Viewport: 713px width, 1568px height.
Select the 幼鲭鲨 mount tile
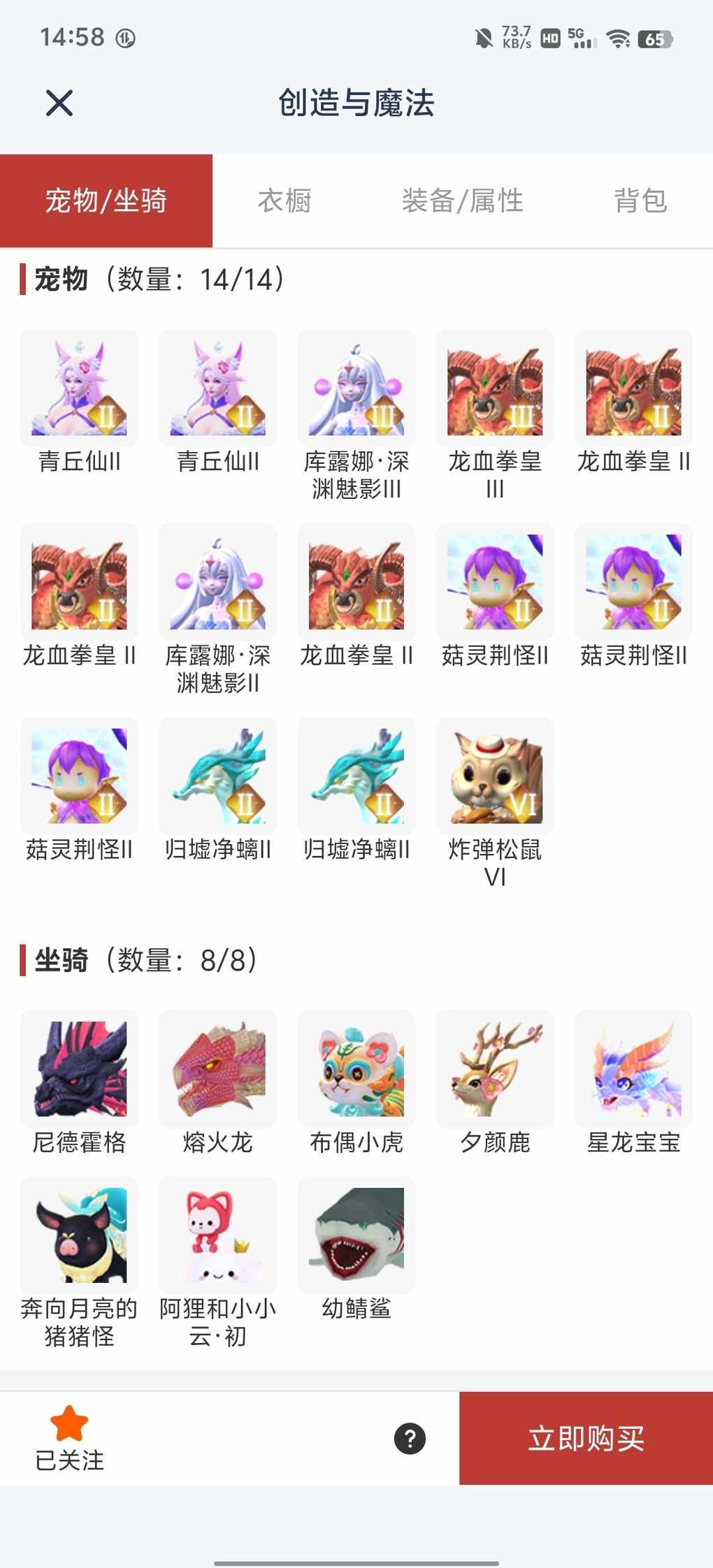[356, 1235]
